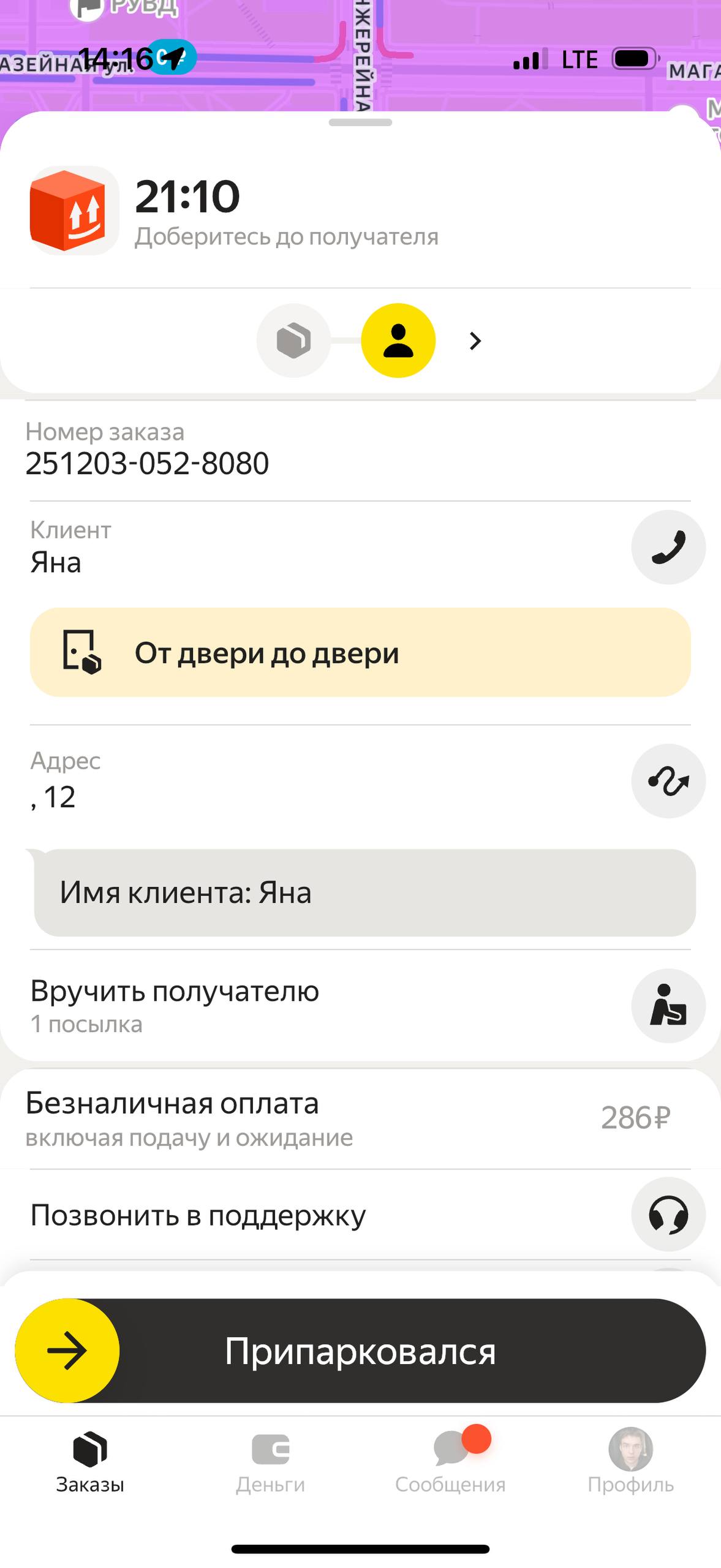Tap the chevron next to route steps
Screen dimensions: 721x1568
tap(475, 341)
